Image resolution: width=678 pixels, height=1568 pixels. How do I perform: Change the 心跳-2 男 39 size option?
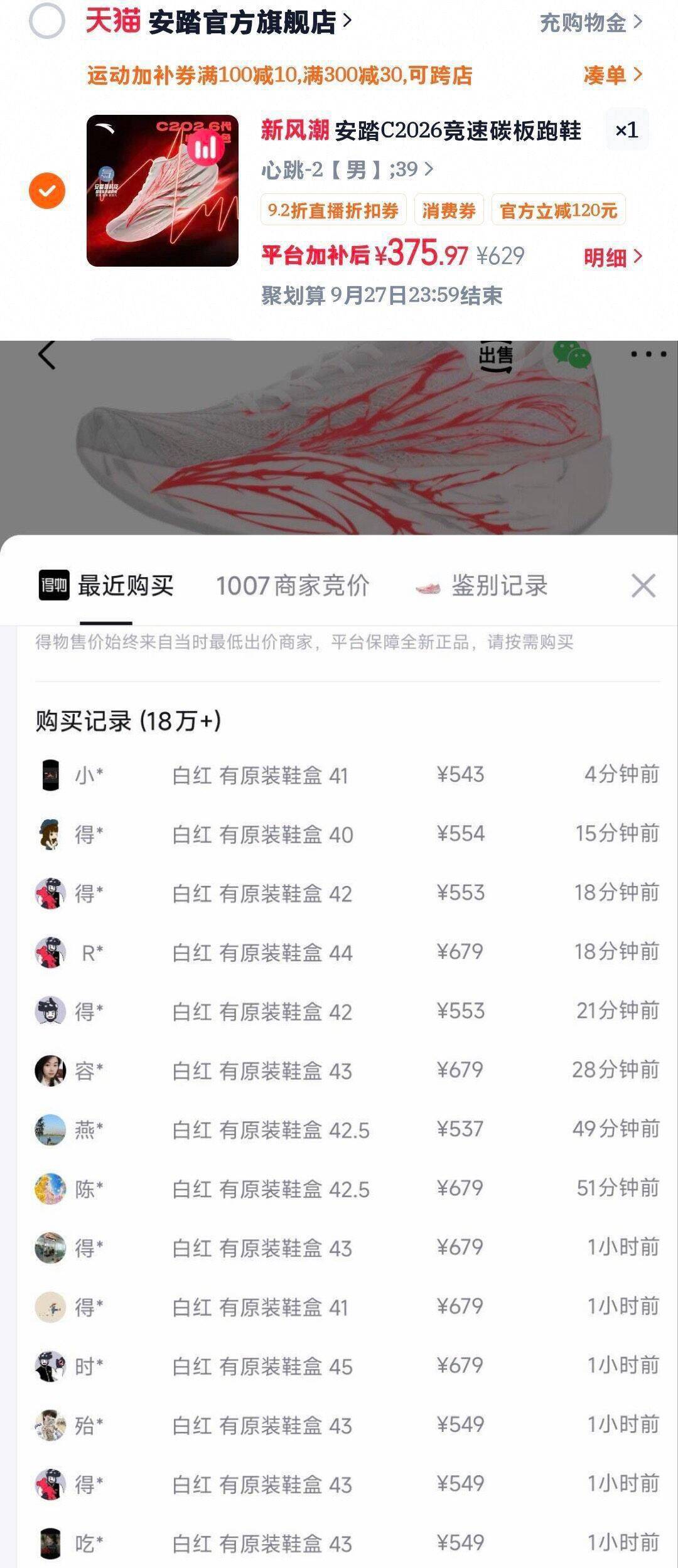[347, 169]
